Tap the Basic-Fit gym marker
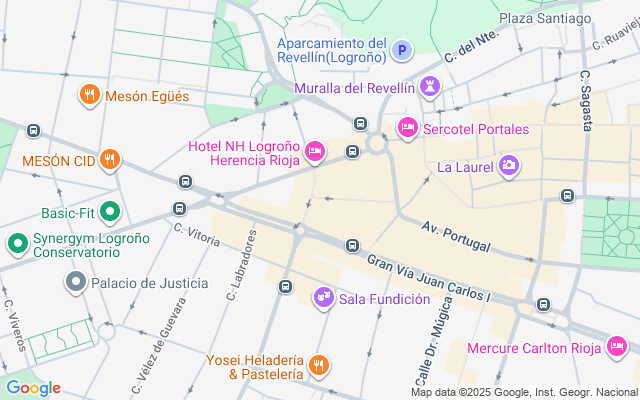 click(110, 213)
